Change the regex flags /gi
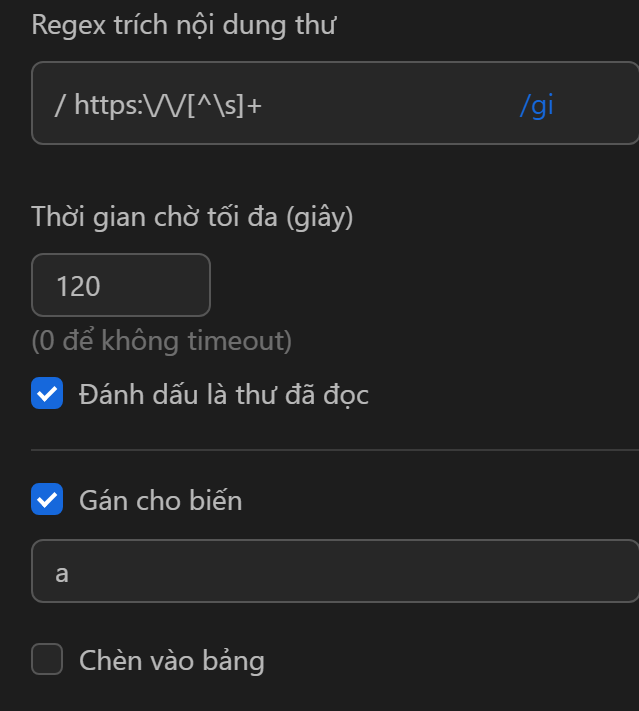Viewport: 639px width, 711px height. (x=537, y=105)
